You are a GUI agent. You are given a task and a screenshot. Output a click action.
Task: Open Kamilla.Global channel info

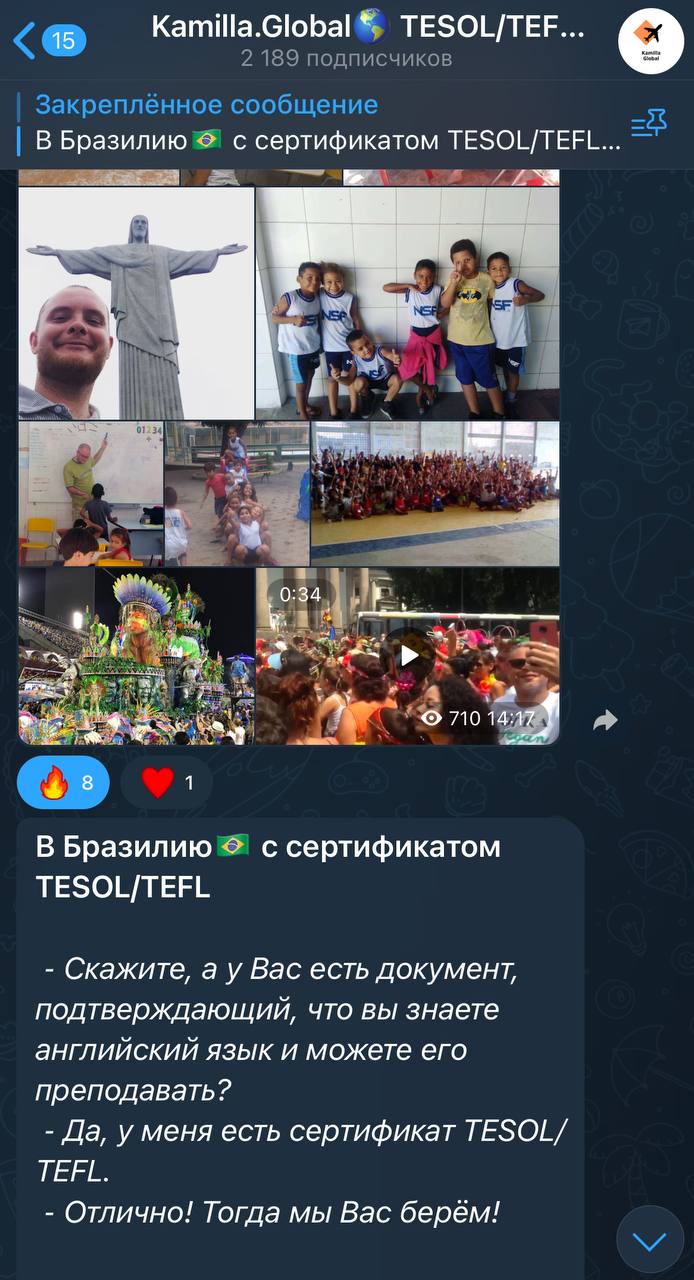[347, 41]
